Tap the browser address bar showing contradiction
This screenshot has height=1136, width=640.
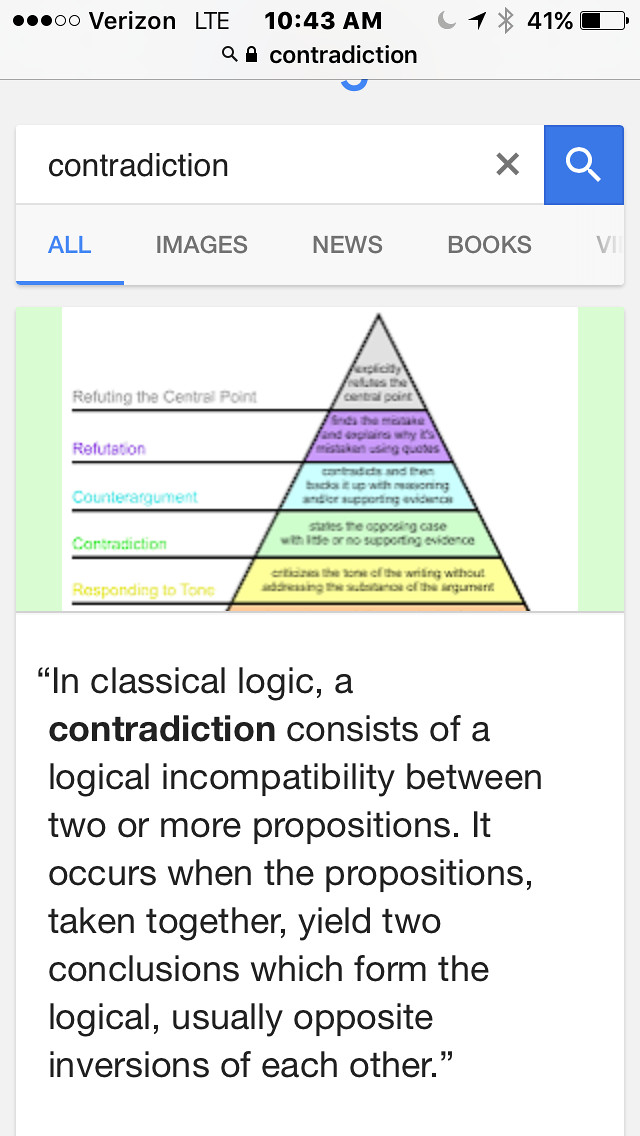point(320,54)
